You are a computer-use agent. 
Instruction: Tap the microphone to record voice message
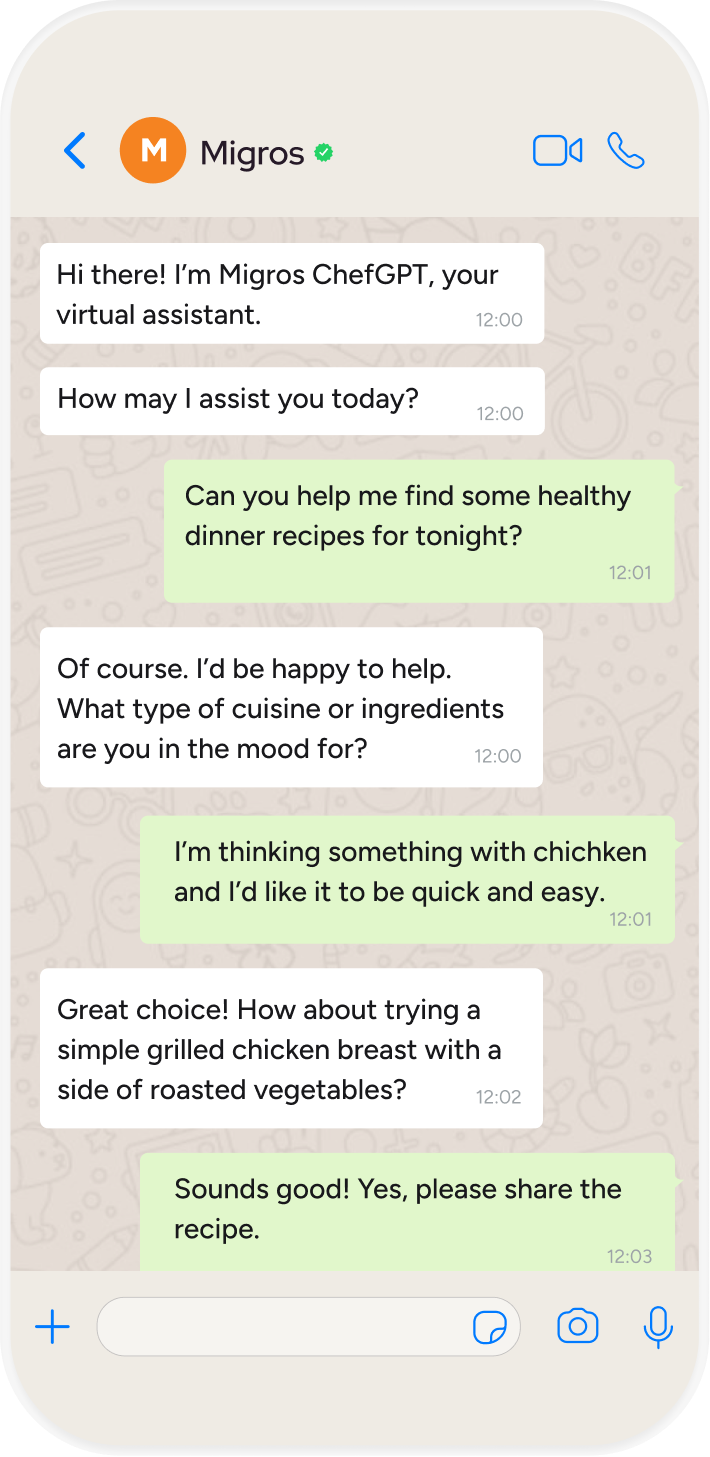[x=657, y=1327]
